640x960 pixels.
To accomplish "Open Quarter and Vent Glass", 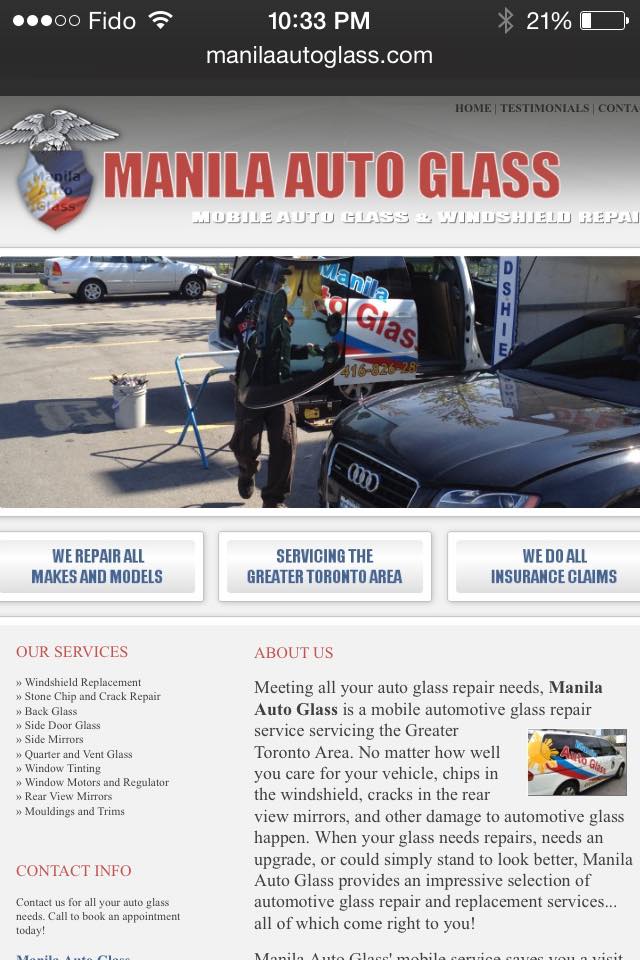I will coord(78,754).
